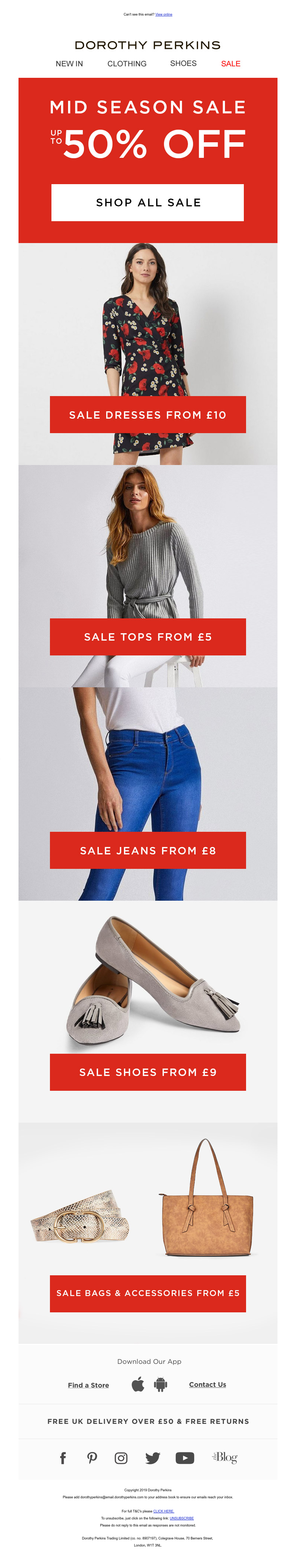Browse the SHOES category
The height and width of the screenshot is (1568, 296).
point(183,63)
